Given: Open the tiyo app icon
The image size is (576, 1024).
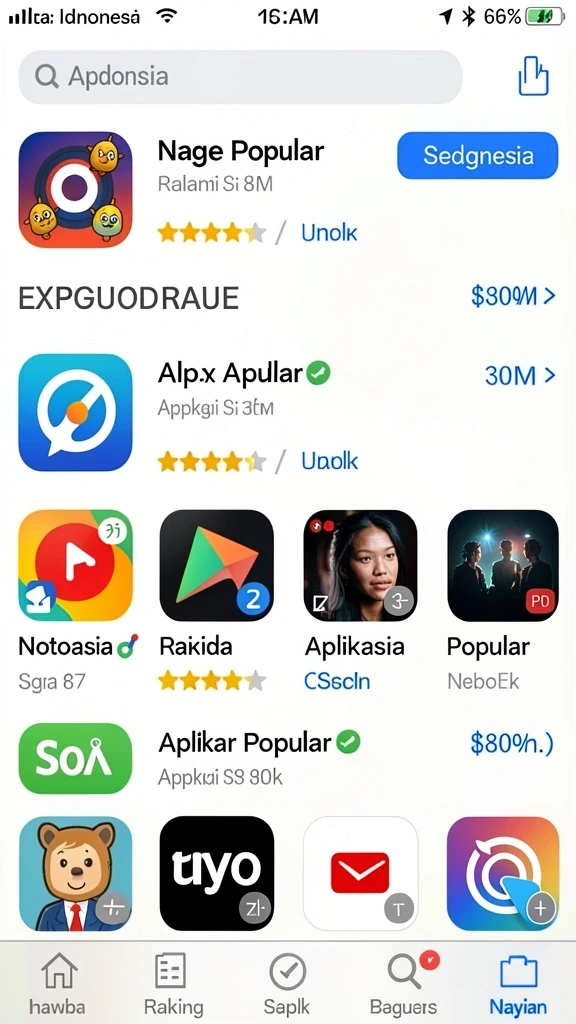Looking at the screenshot, I should click(216, 873).
